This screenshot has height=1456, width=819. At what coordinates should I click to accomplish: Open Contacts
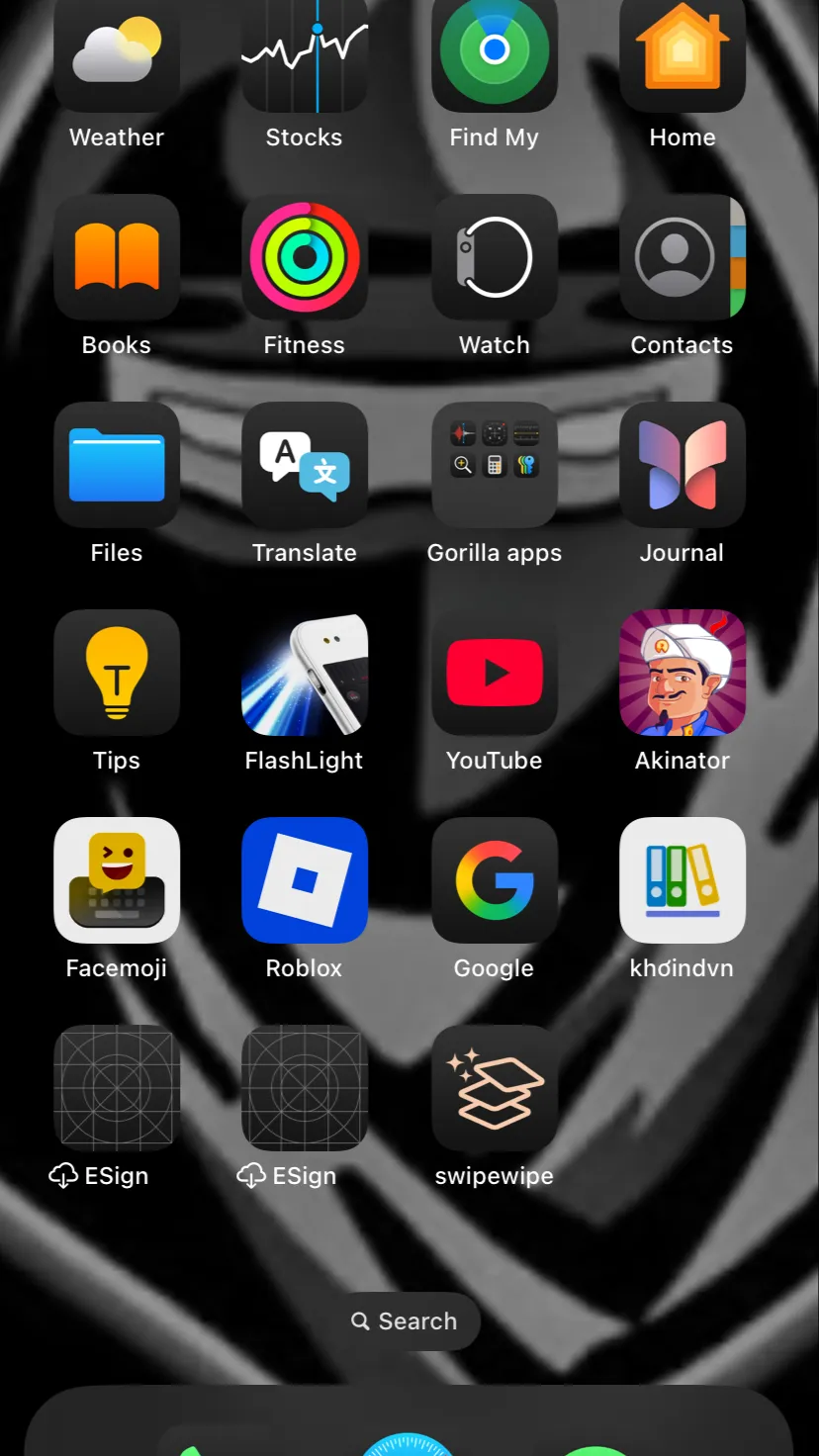tap(682, 257)
